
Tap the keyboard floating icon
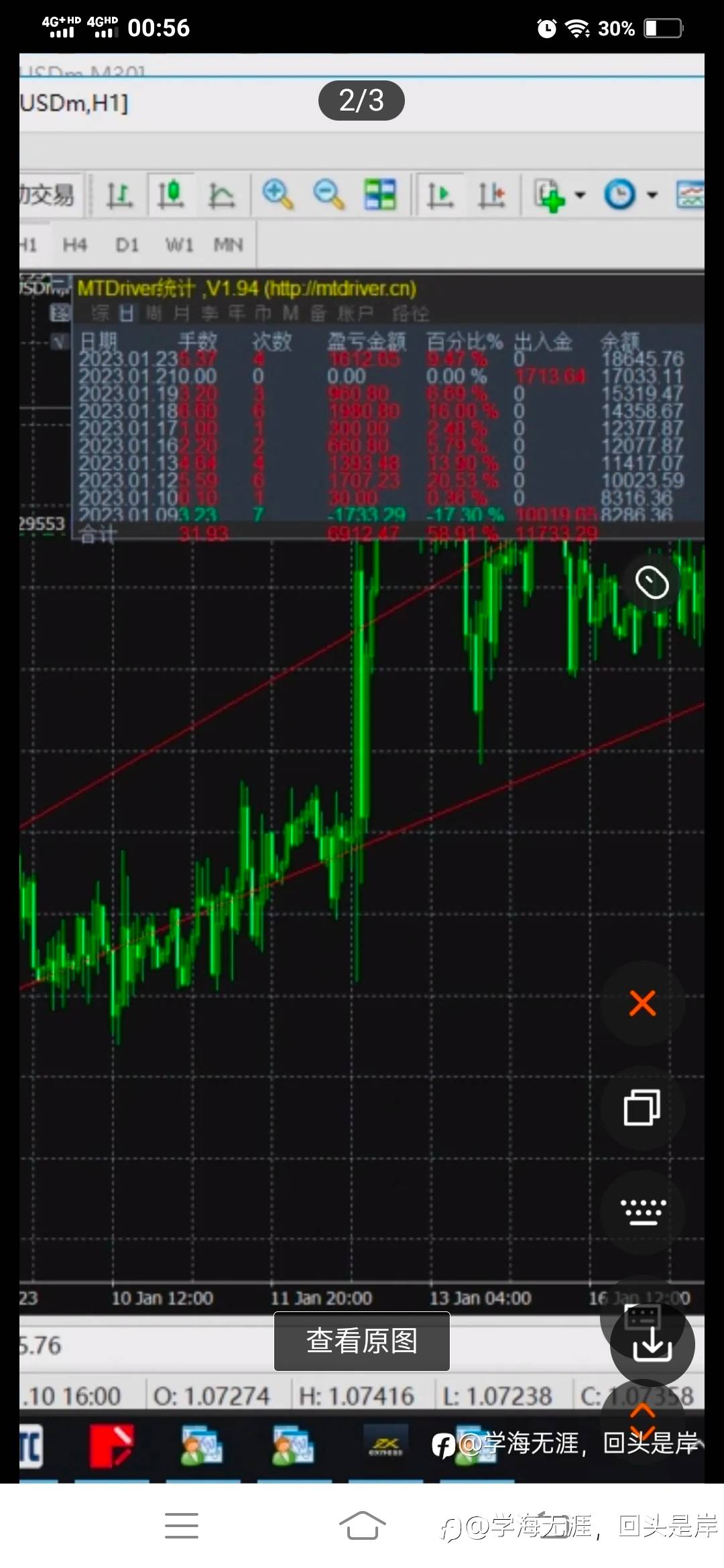click(x=642, y=1212)
